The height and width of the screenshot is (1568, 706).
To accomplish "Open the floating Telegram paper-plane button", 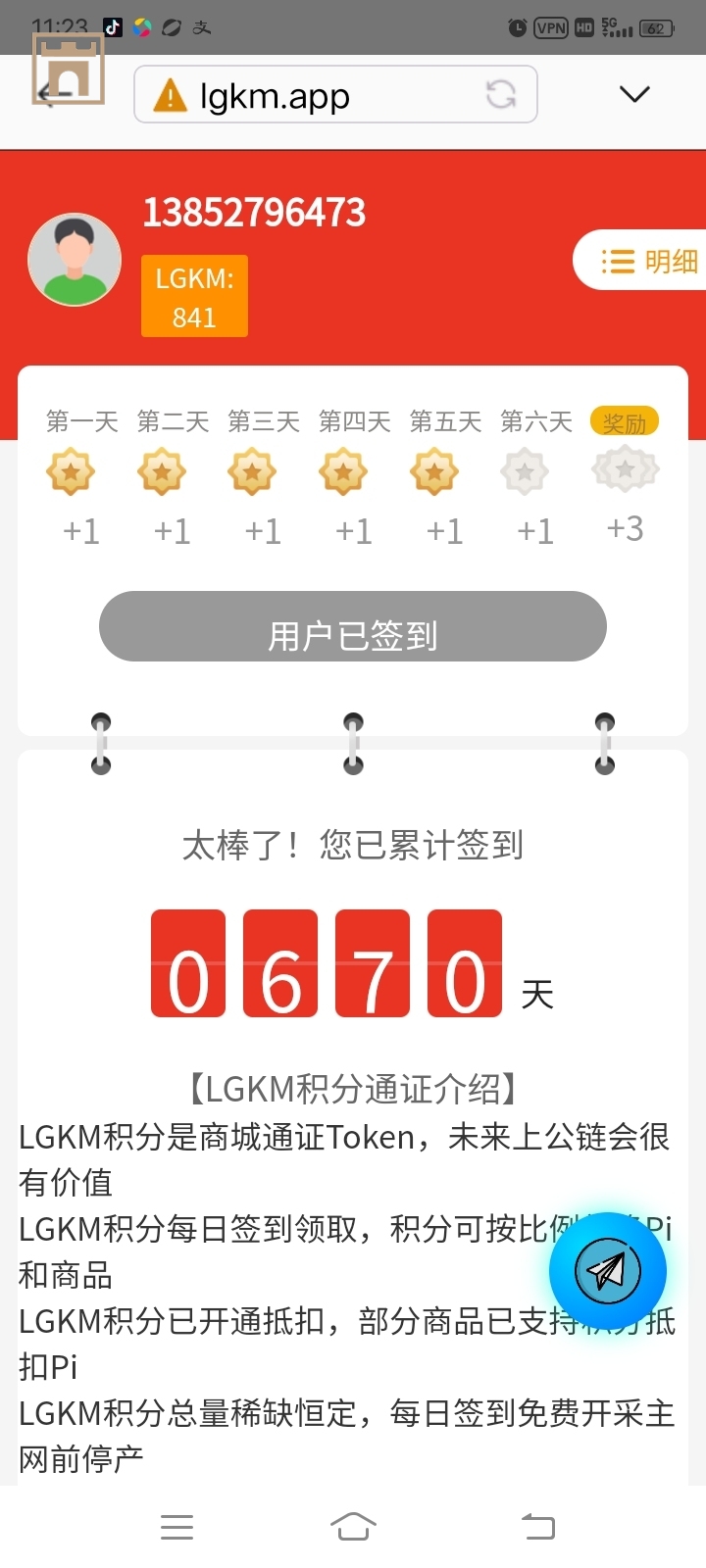I will click(x=608, y=1271).
